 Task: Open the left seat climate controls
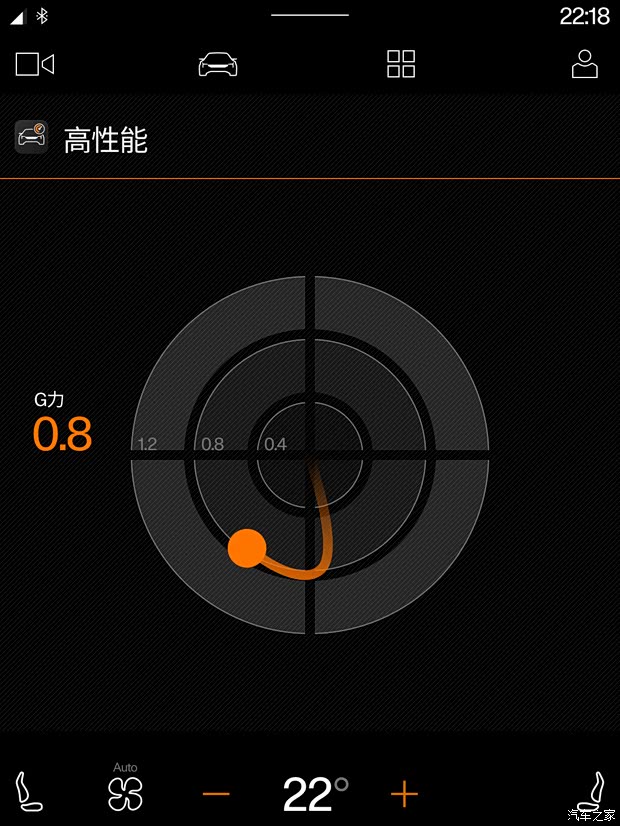[30, 792]
